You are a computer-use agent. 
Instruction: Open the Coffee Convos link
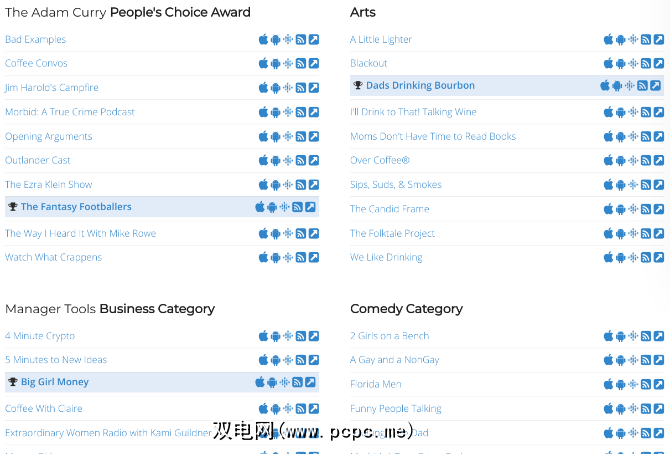click(35, 64)
